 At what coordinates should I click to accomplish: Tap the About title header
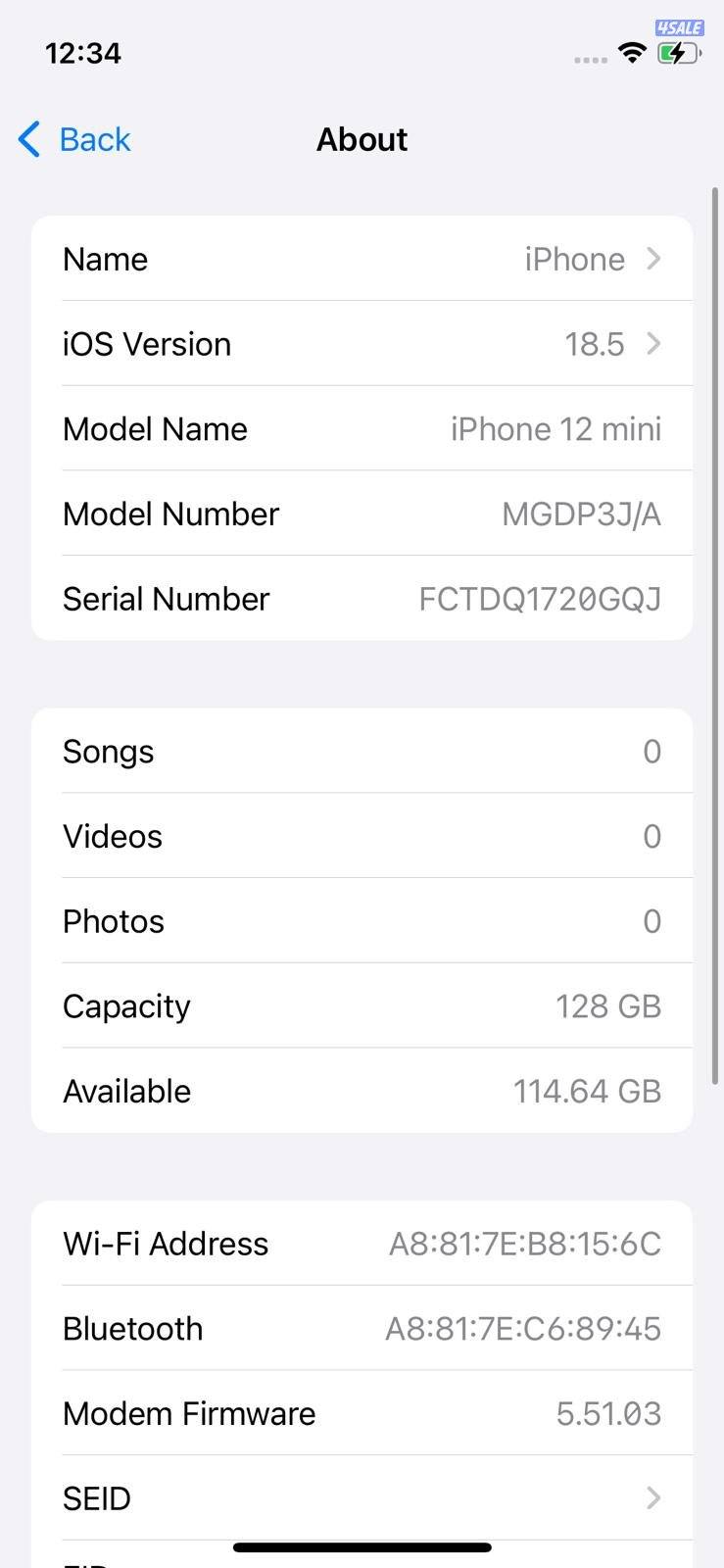[x=362, y=139]
